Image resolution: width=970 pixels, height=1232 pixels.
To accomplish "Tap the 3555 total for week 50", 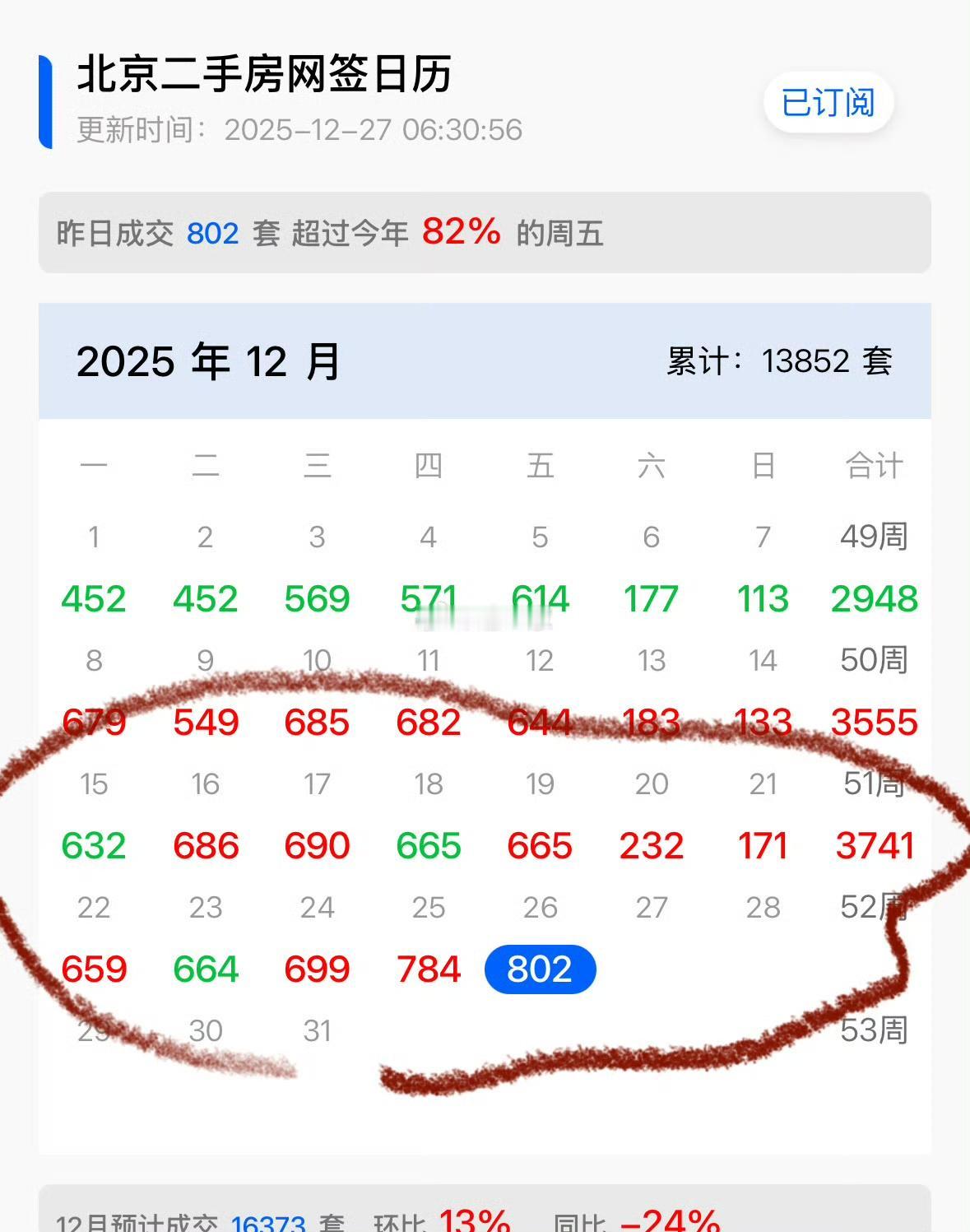I will (x=875, y=723).
